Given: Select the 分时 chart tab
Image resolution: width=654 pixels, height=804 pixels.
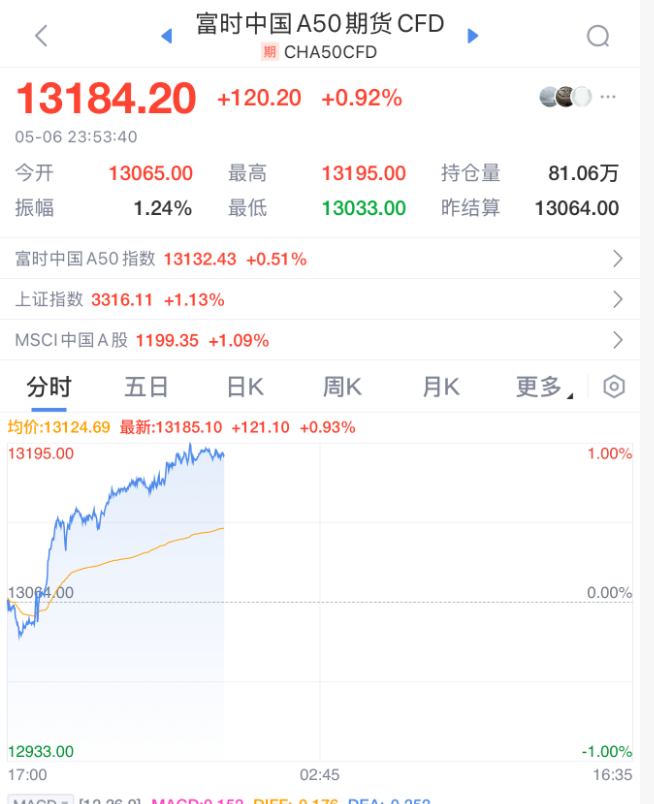Looking at the screenshot, I should coord(49,387).
